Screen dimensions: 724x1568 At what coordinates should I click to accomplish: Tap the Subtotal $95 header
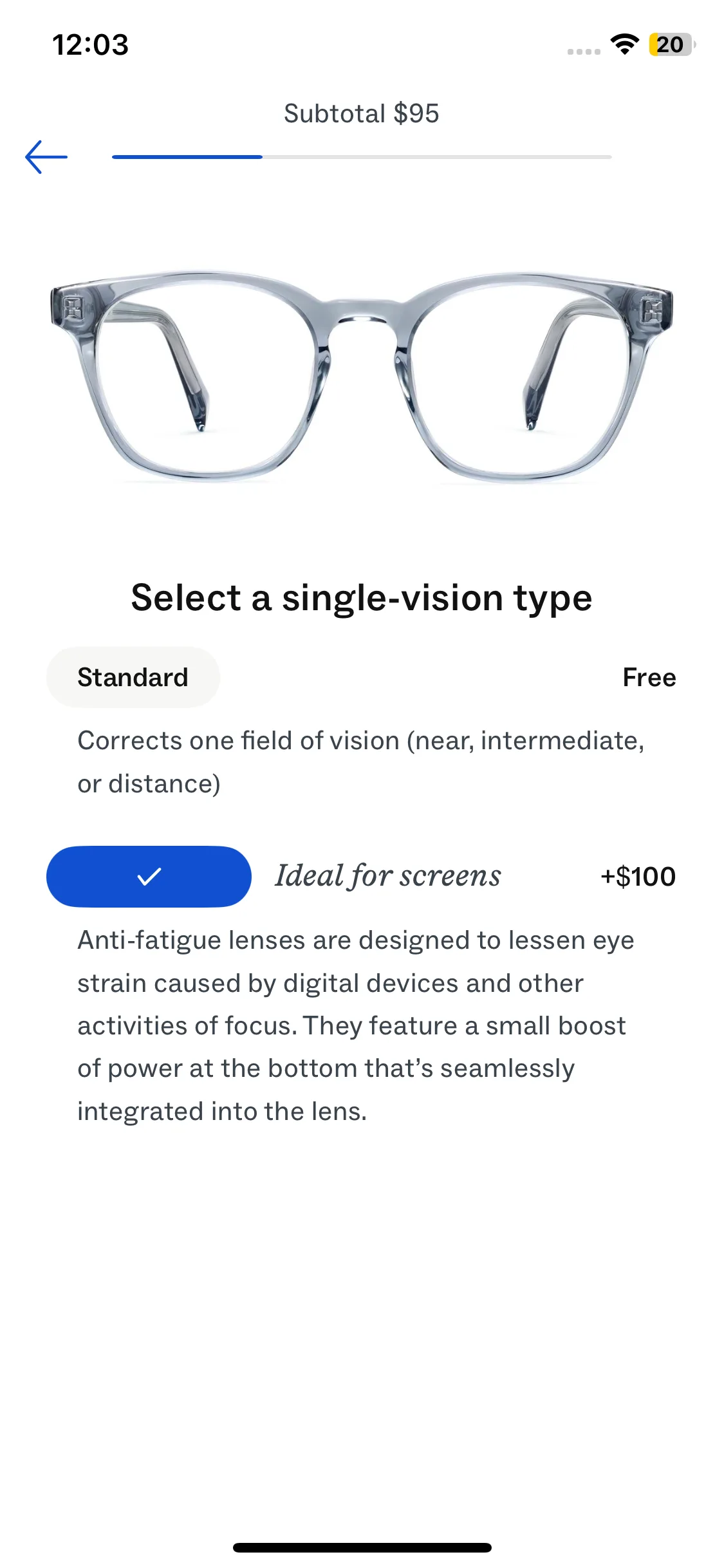click(x=362, y=113)
